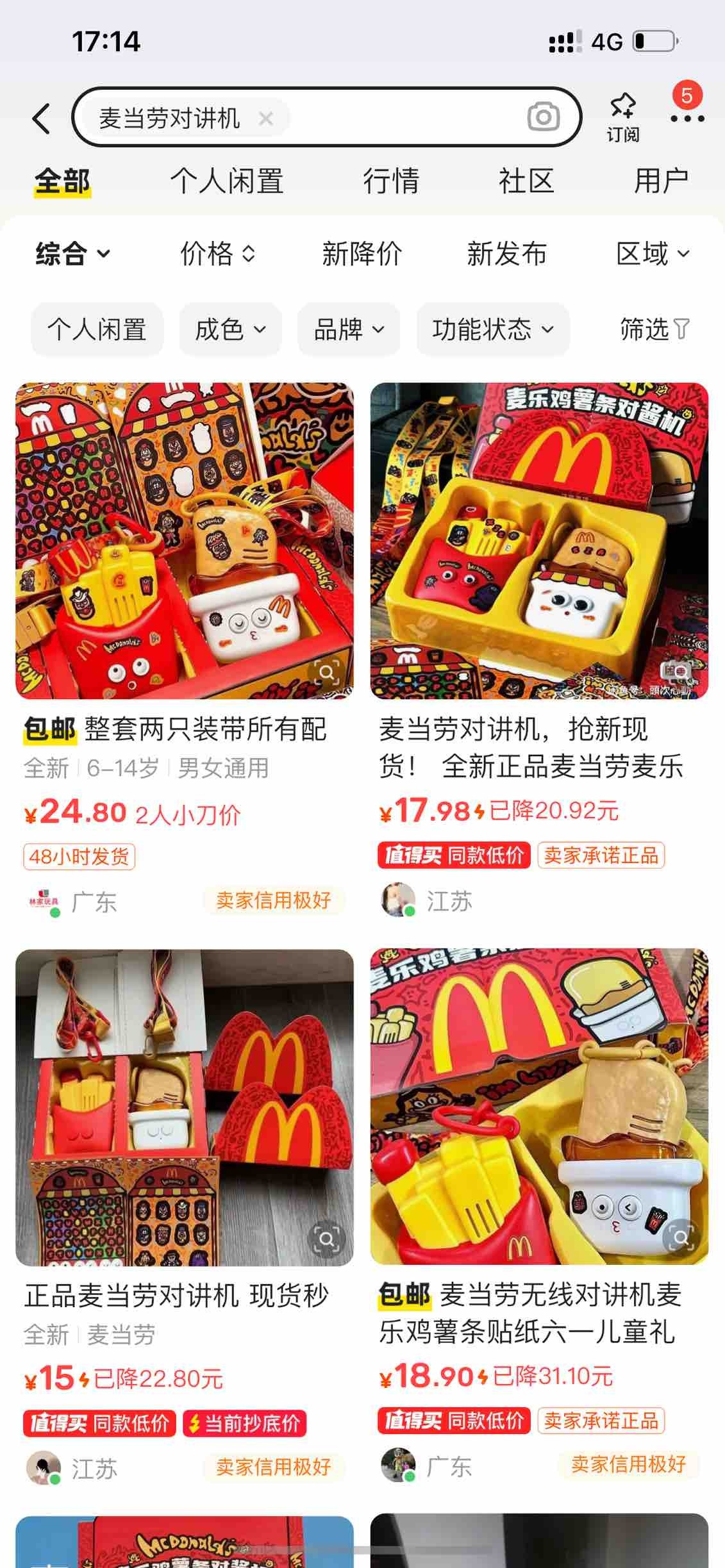
Task: Expand the 区域 region dropdown
Action: click(x=653, y=254)
